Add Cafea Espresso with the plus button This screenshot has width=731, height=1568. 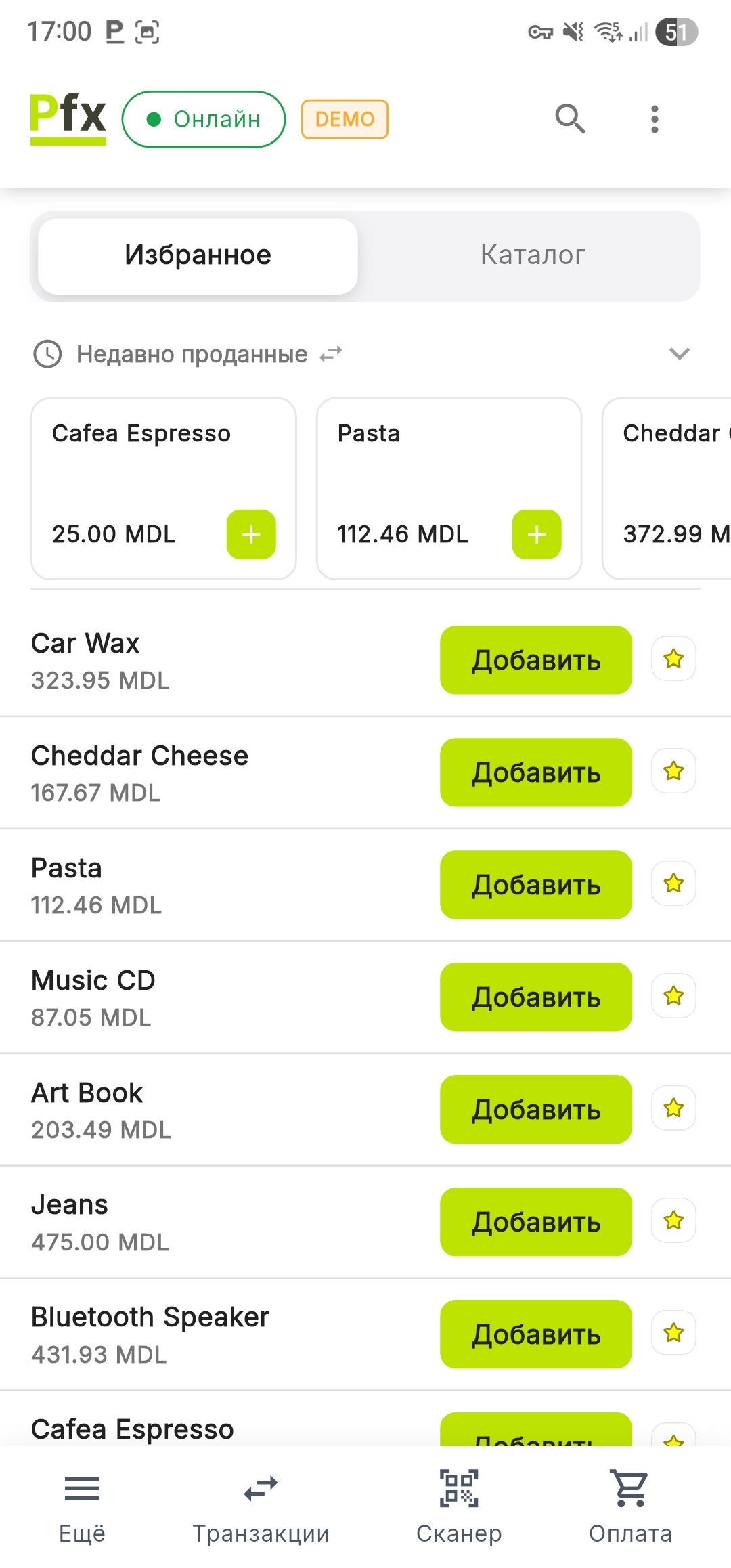point(251,534)
